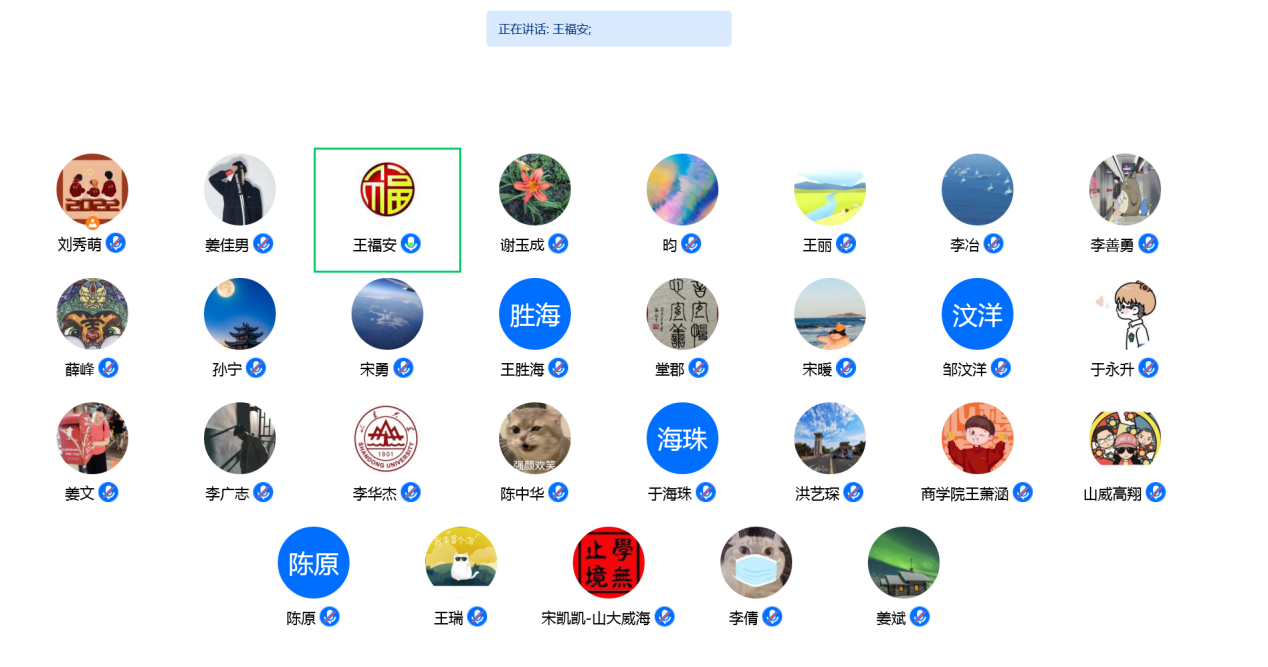Tap 于海珠's participant tile
Screen dimensions: 1268x667
[682, 438]
